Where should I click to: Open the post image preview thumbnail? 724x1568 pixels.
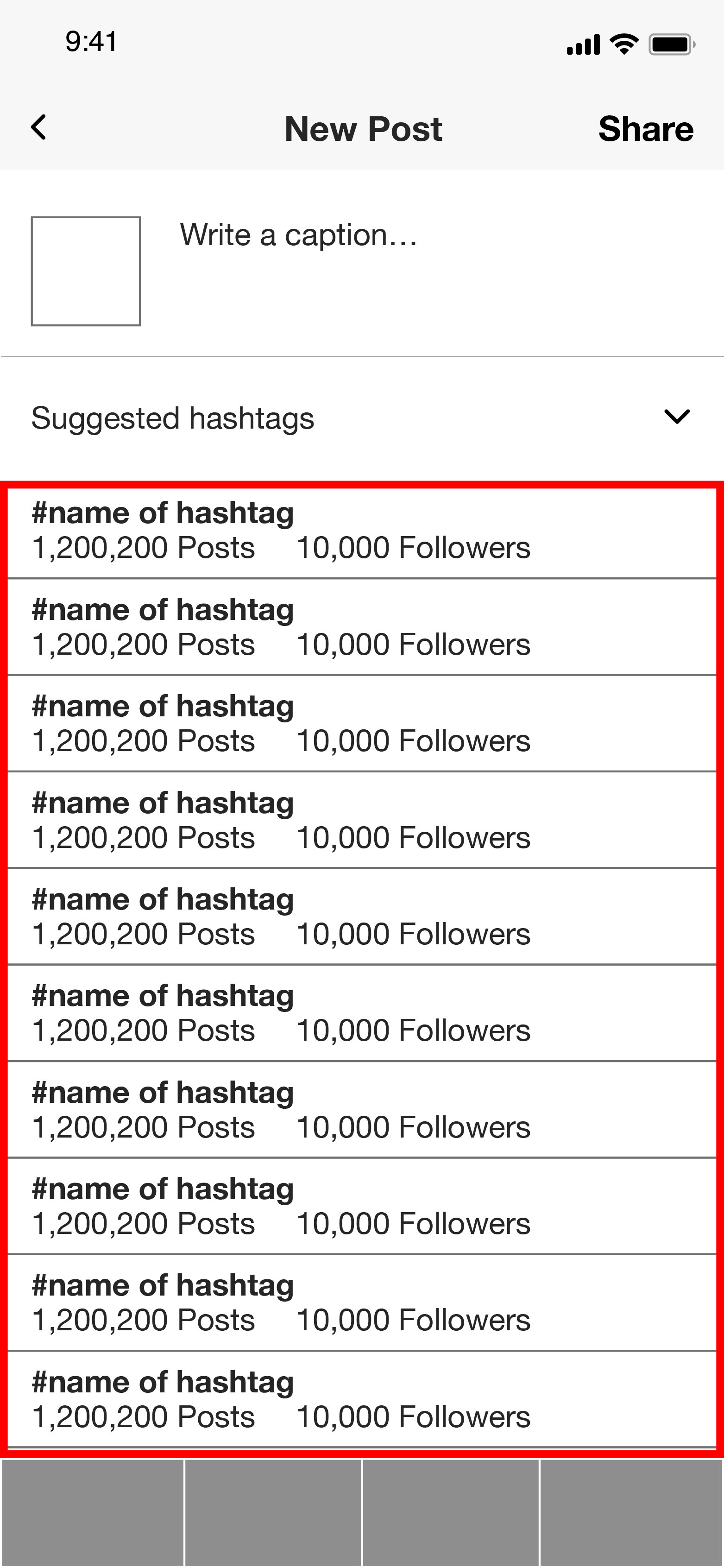86,271
